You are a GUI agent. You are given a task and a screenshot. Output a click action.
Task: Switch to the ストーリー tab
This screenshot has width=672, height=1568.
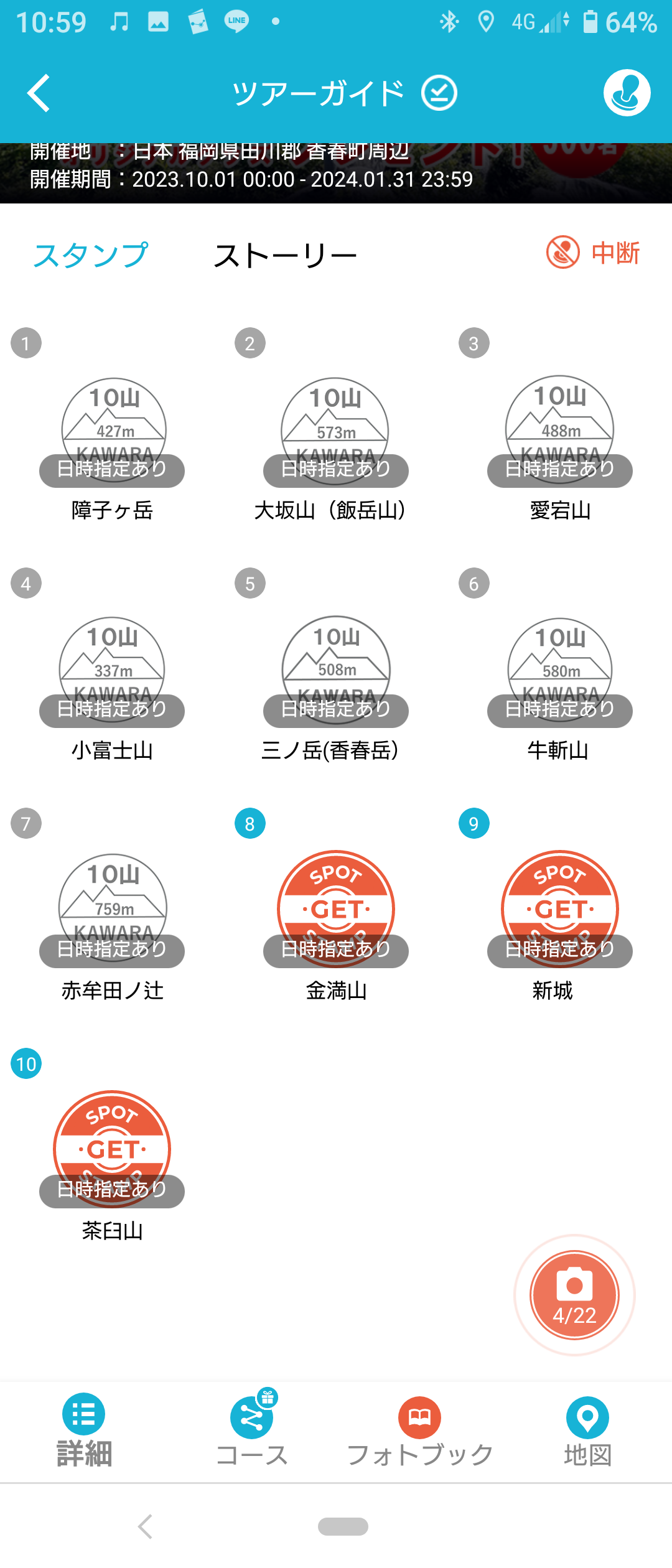285,256
